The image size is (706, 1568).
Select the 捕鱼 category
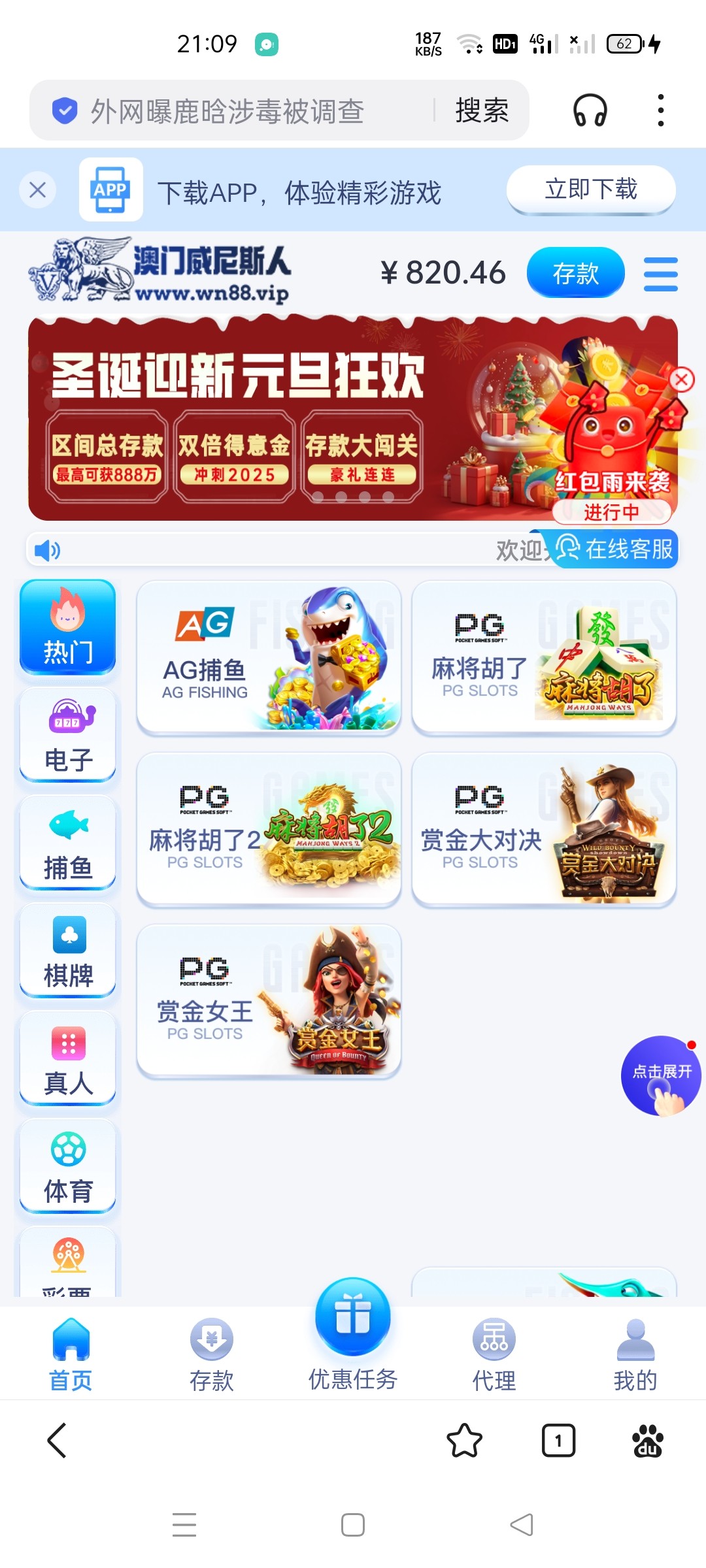pos(68,843)
